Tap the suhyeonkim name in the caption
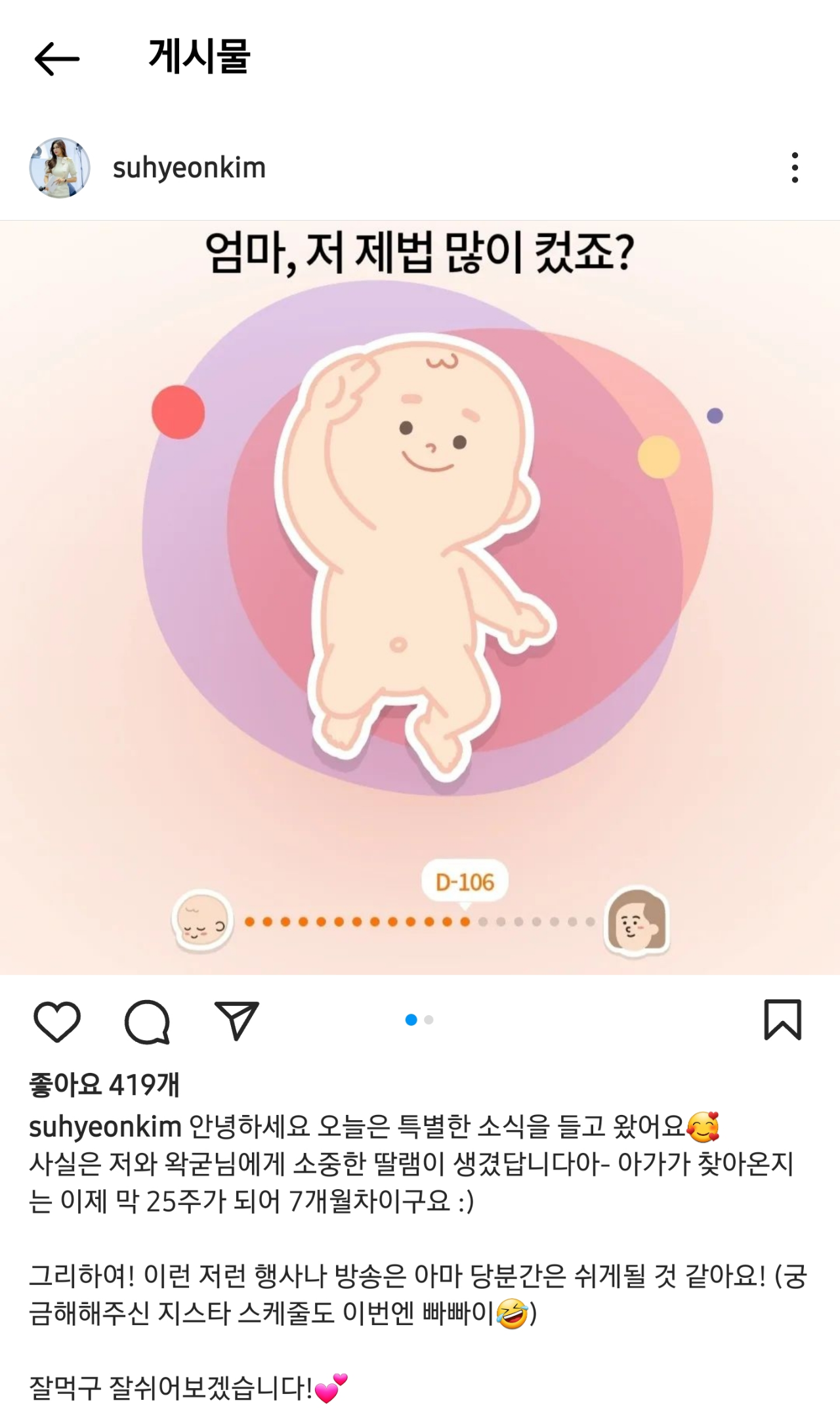 tap(105, 1127)
